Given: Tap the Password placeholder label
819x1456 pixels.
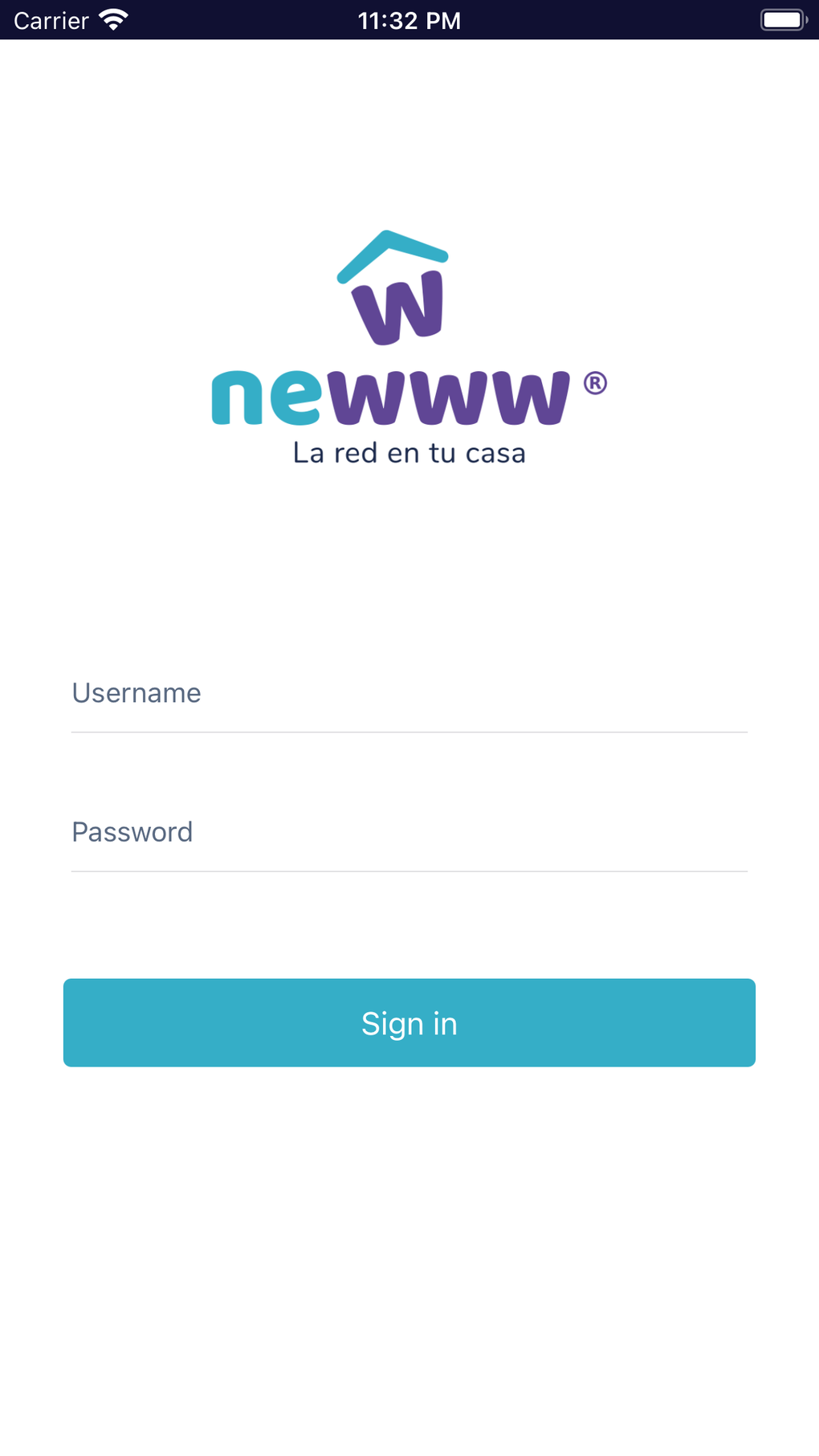Looking at the screenshot, I should pos(132,832).
